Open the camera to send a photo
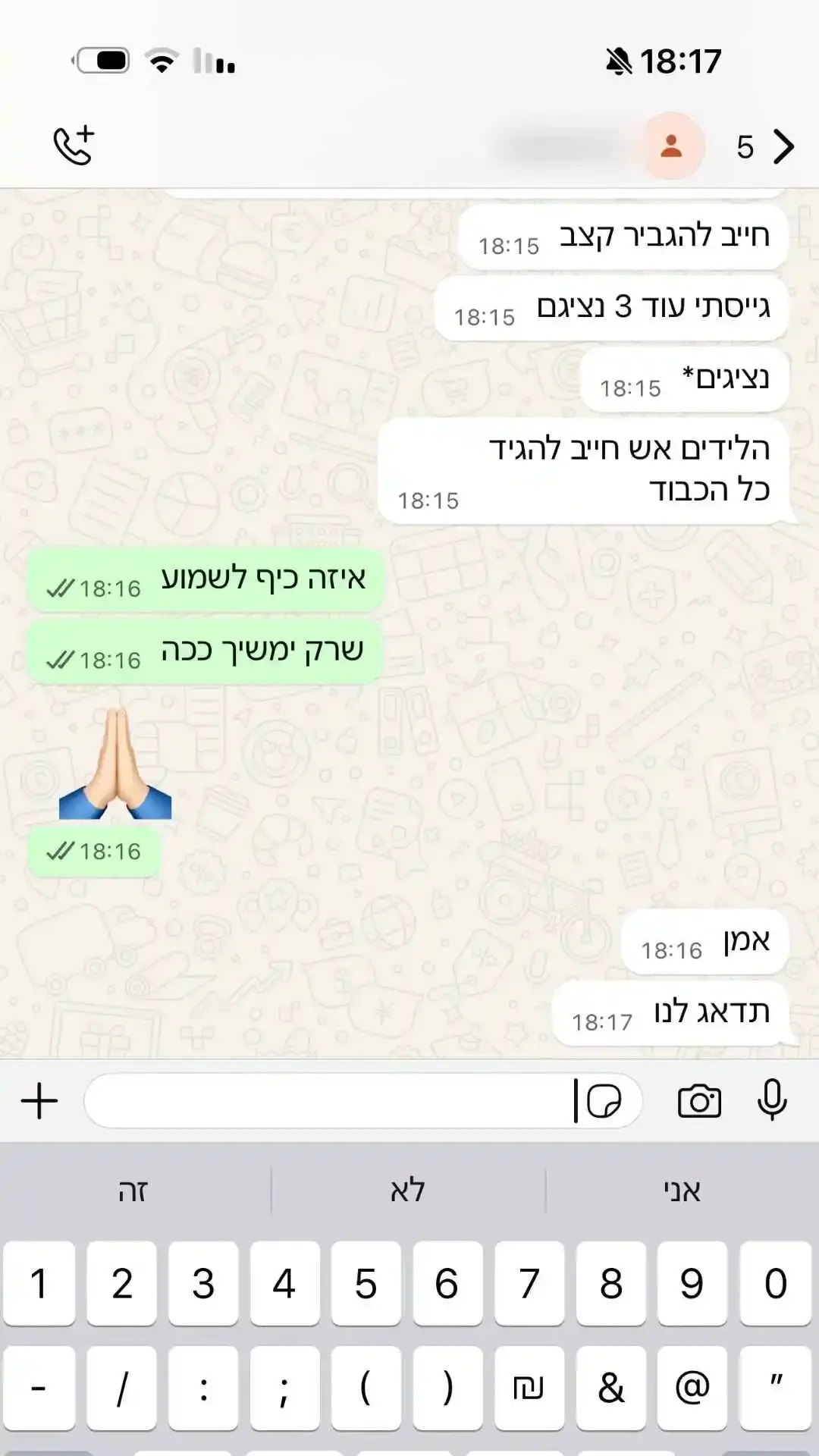819x1456 pixels. pyautogui.click(x=699, y=1101)
